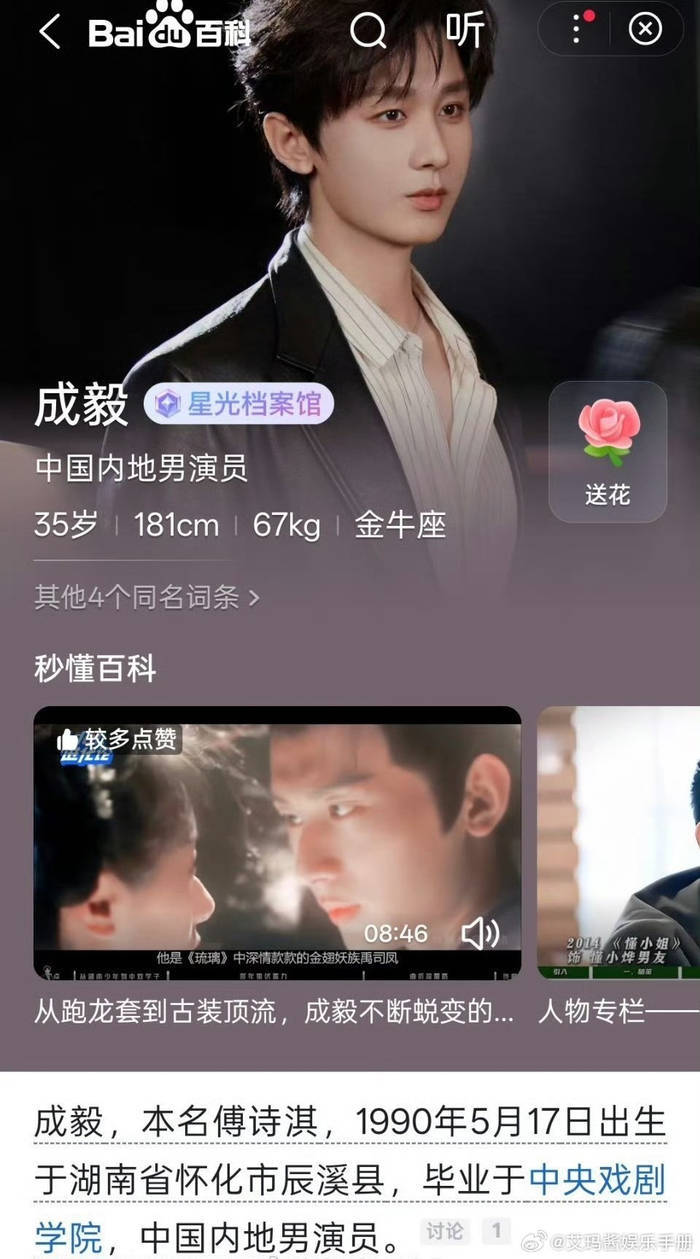The width and height of the screenshot is (700, 1259).
Task: Open the 星光档案馆 badge
Action: coord(239,404)
